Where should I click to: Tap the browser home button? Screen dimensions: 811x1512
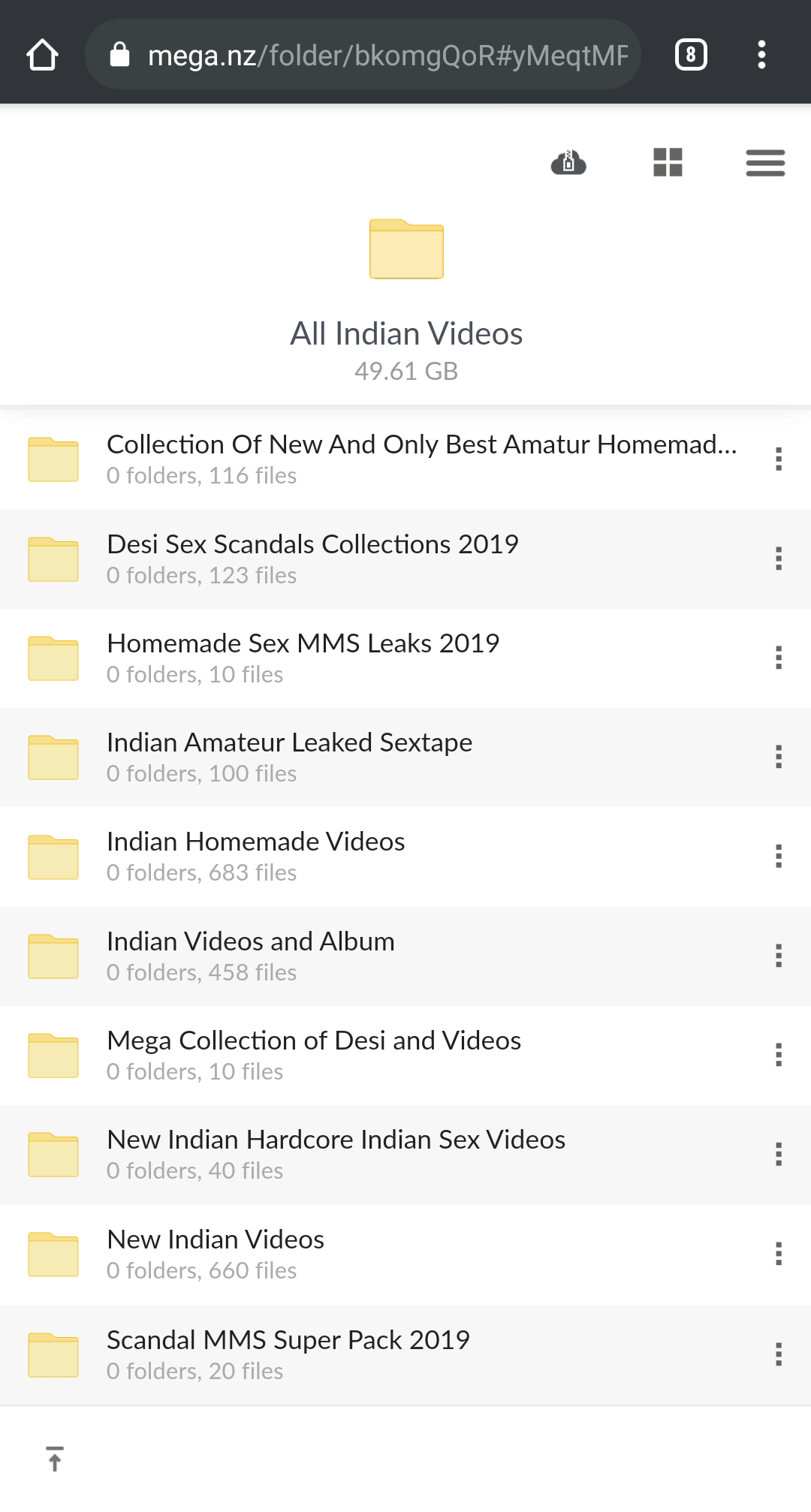[x=42, y=55]
